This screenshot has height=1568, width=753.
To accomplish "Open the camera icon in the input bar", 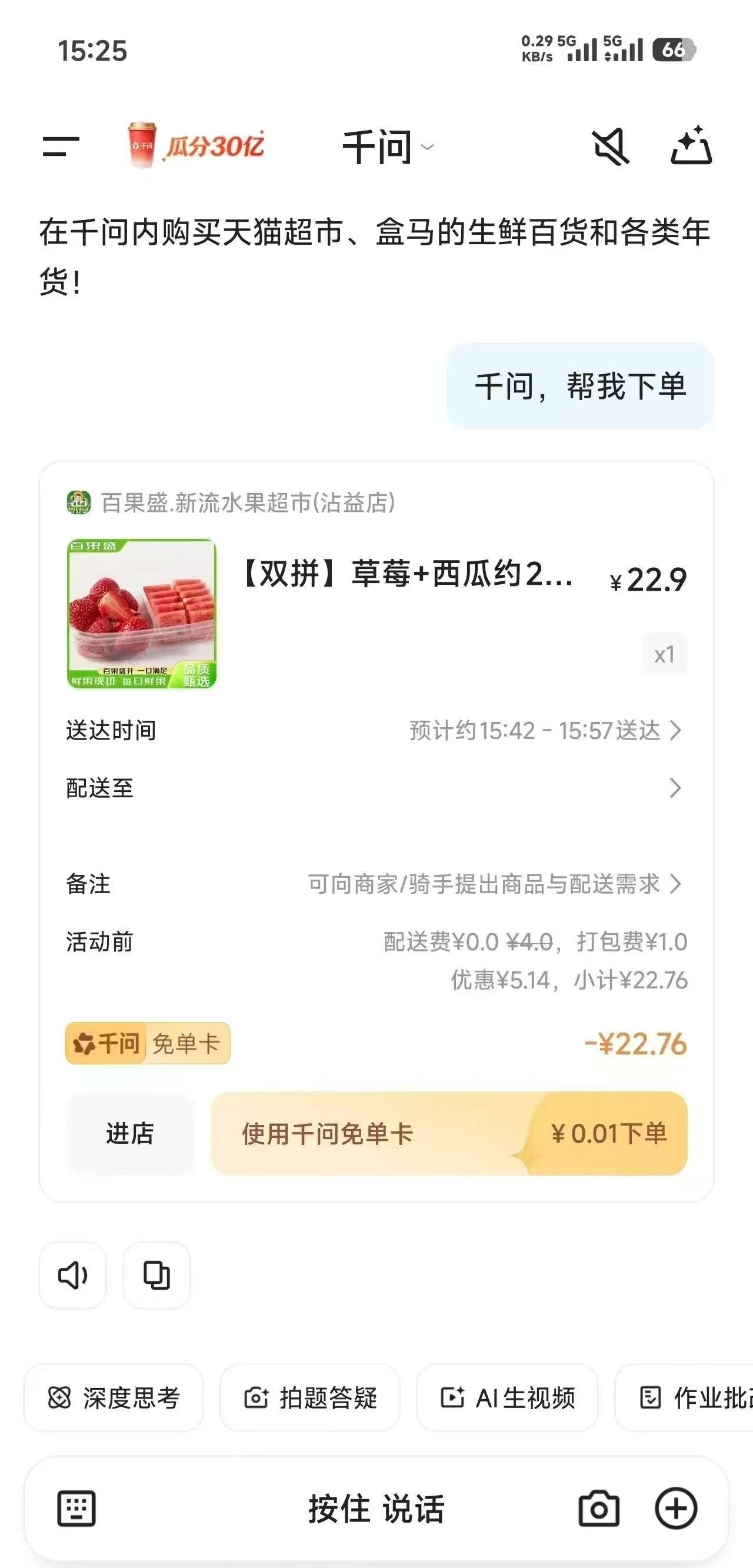I will coord(600,1509).
